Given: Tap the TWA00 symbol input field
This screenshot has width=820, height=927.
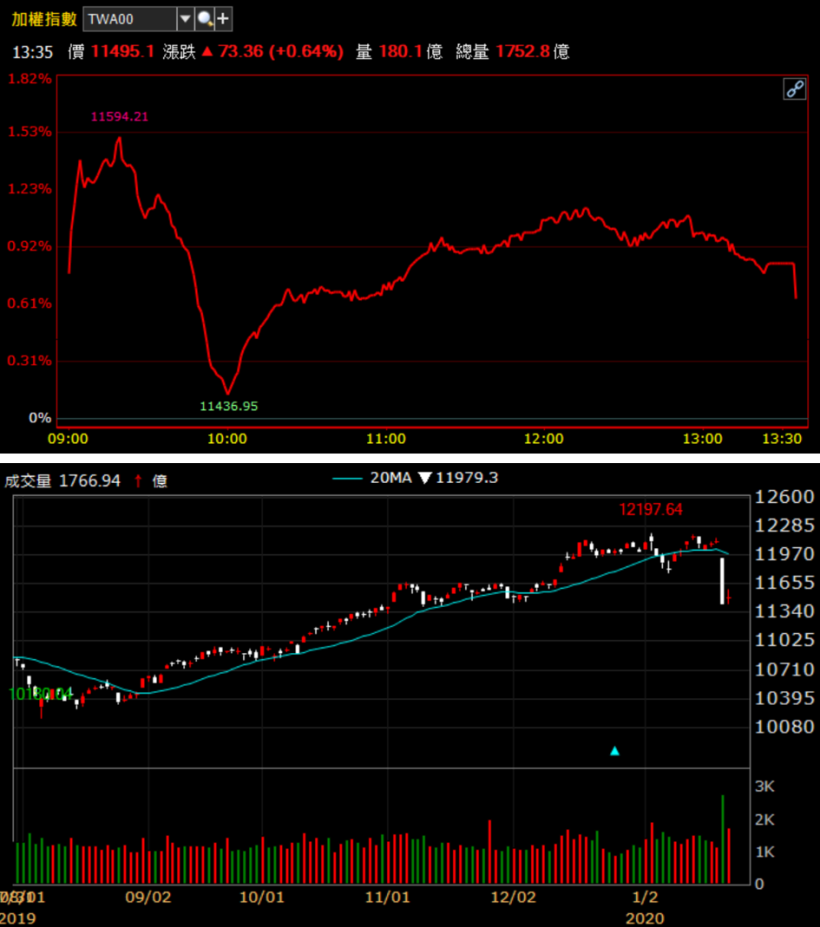Looking at the screenshot, I should tap(128, 18).
